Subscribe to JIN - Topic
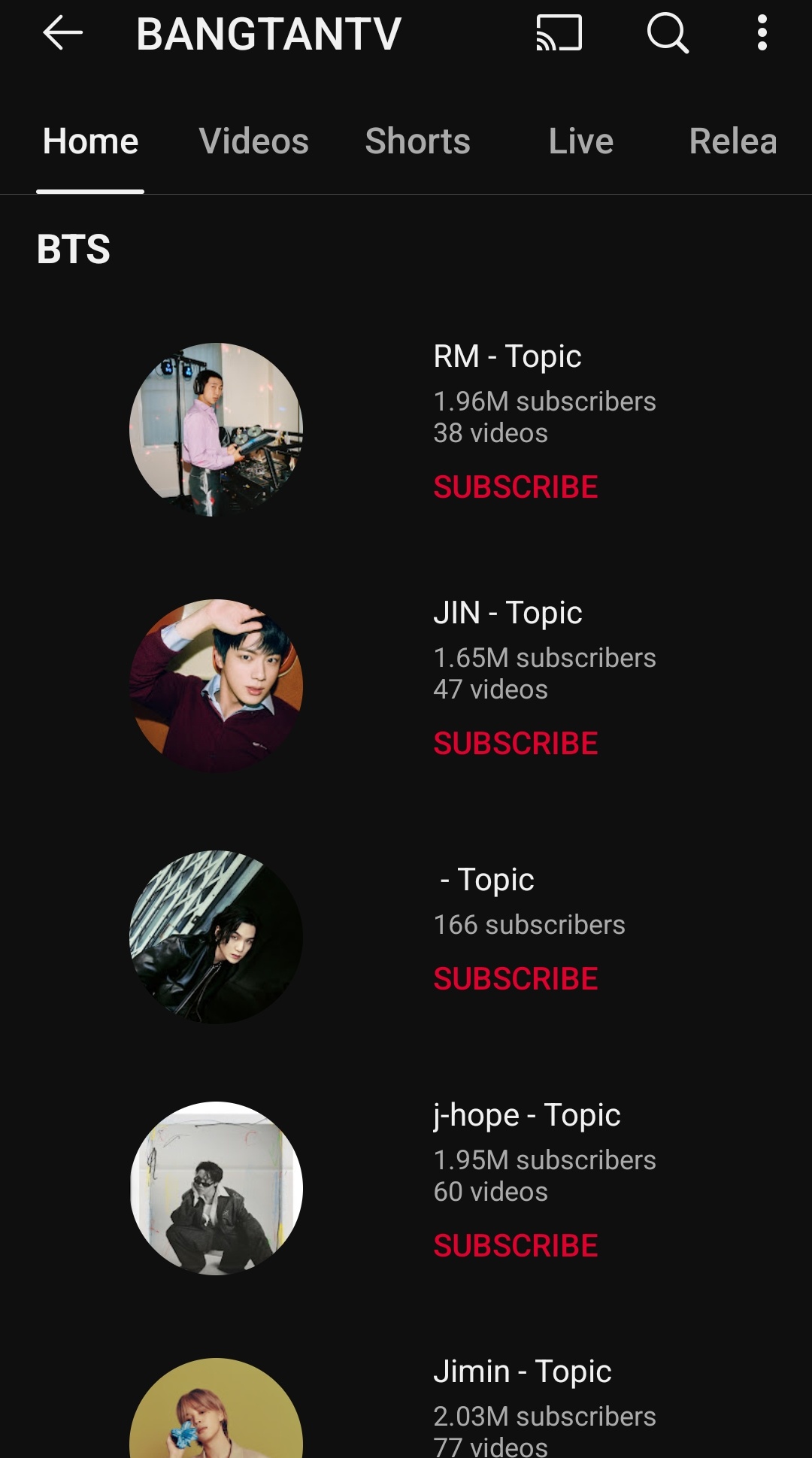The image size is (812, 1458). pos(516,744)
